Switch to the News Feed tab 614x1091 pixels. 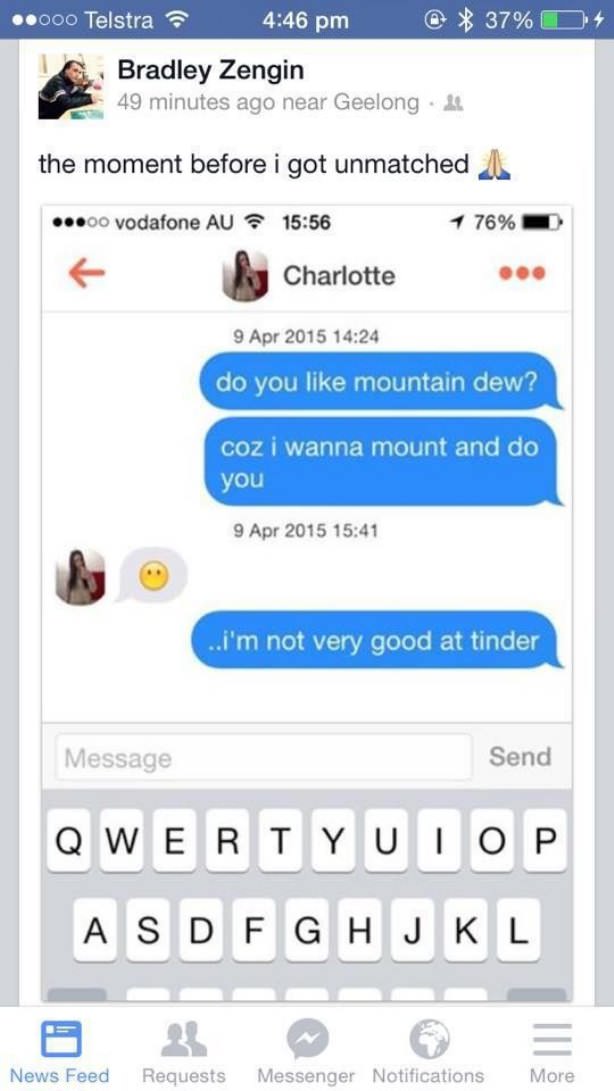click(59, 1053)
